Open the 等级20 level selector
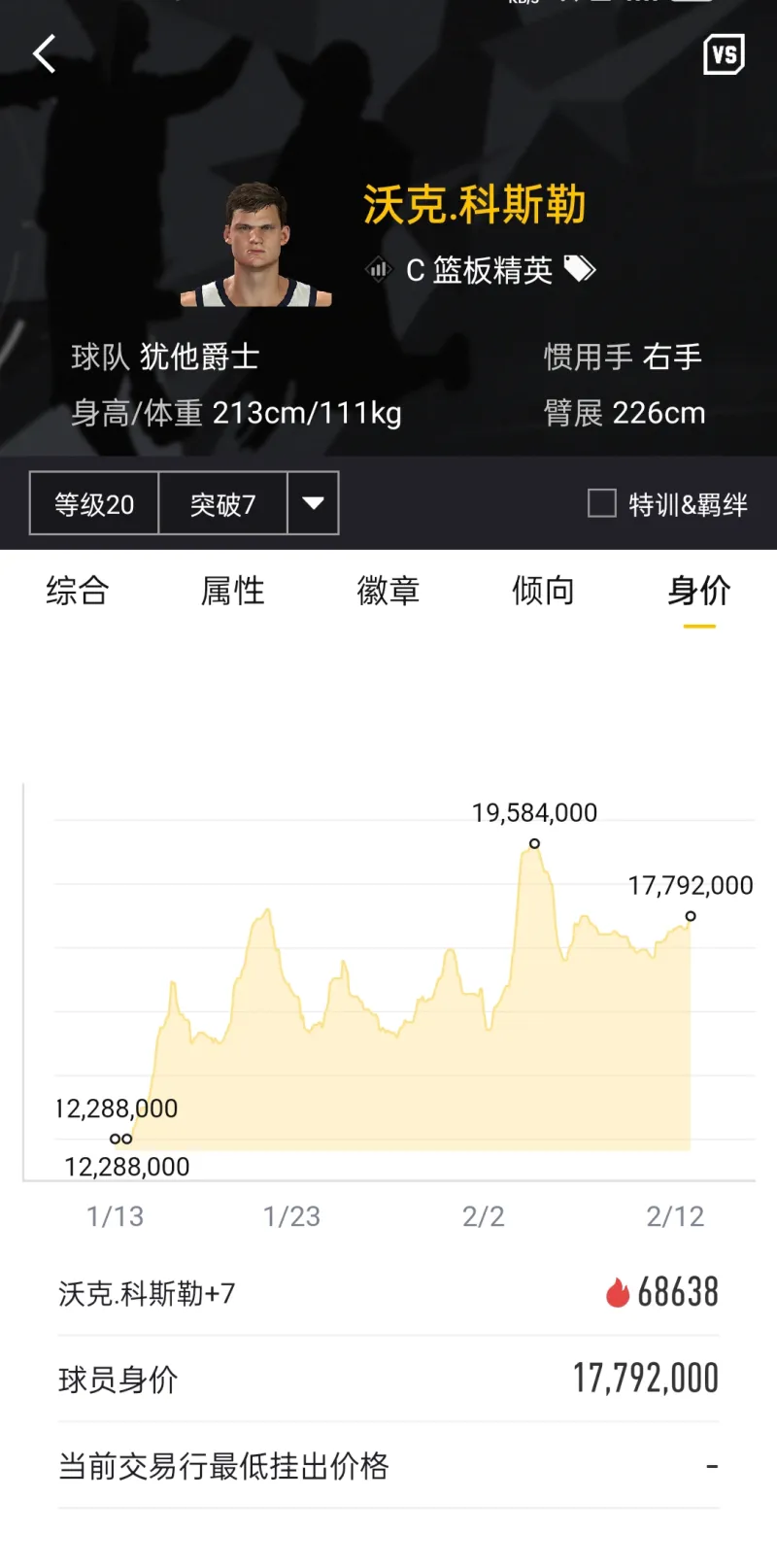The height and width of the screenshot is (1568, 777). click(x=94, y=503)
